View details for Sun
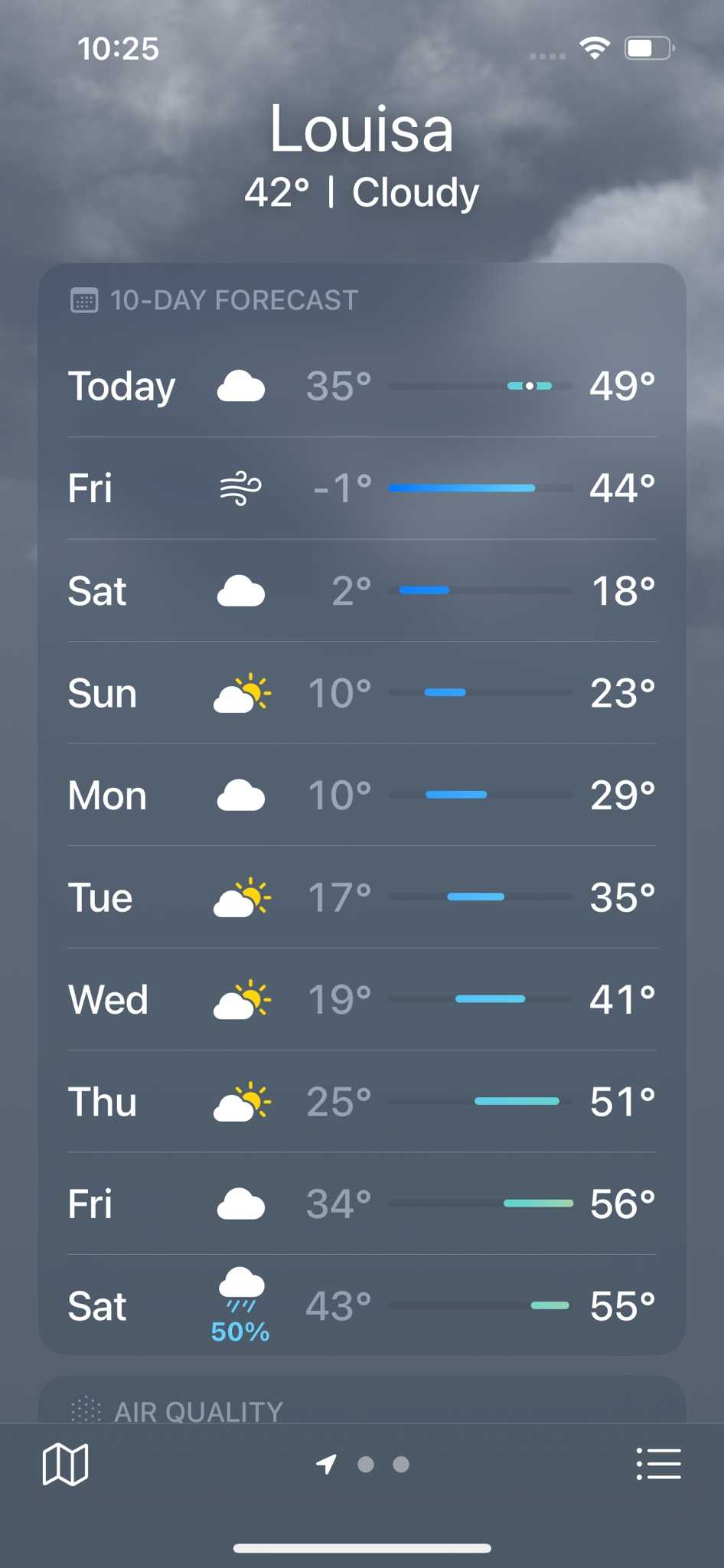This screenshot has width=724, height=1568. pyautogui.click(x=362, y=693)
